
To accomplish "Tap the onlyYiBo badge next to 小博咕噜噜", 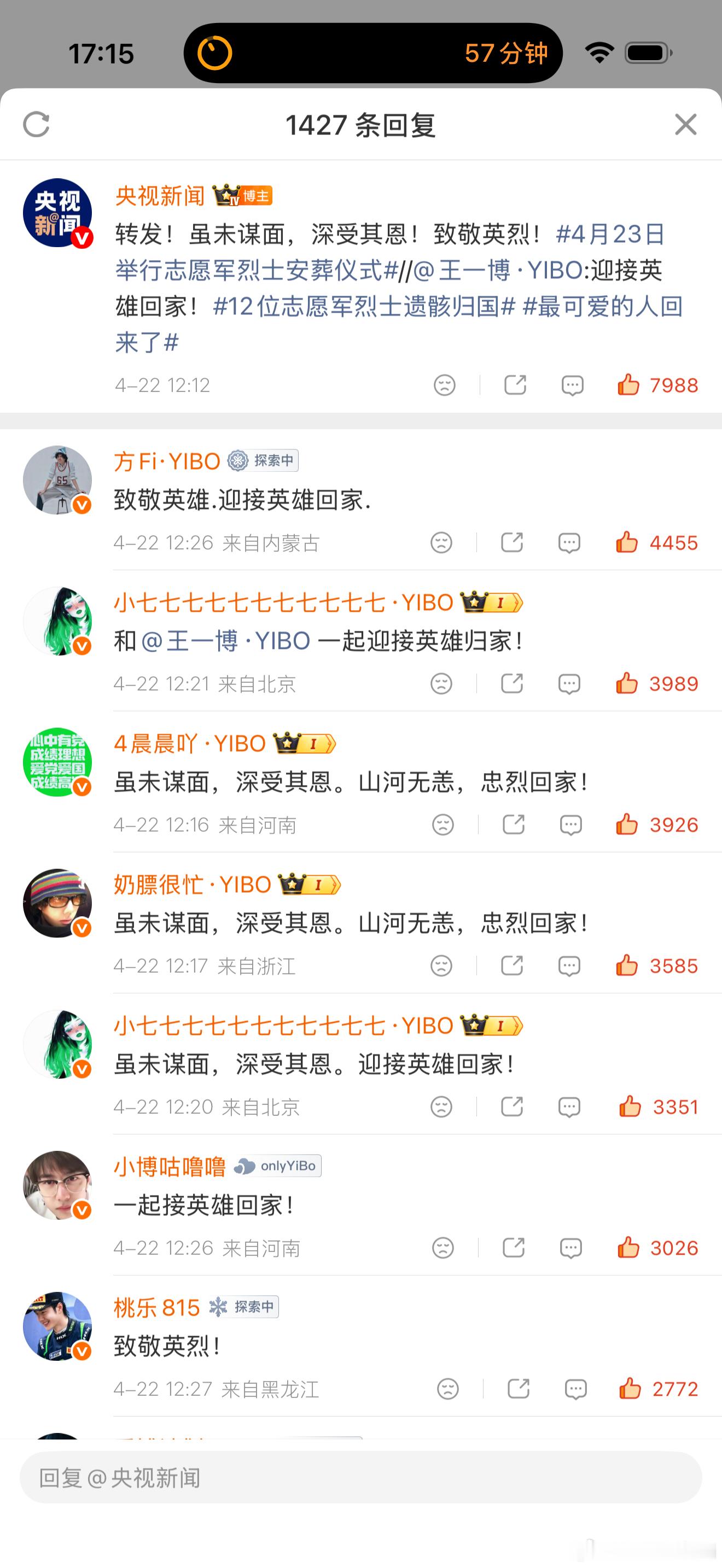I will [x=279, y=1166].
